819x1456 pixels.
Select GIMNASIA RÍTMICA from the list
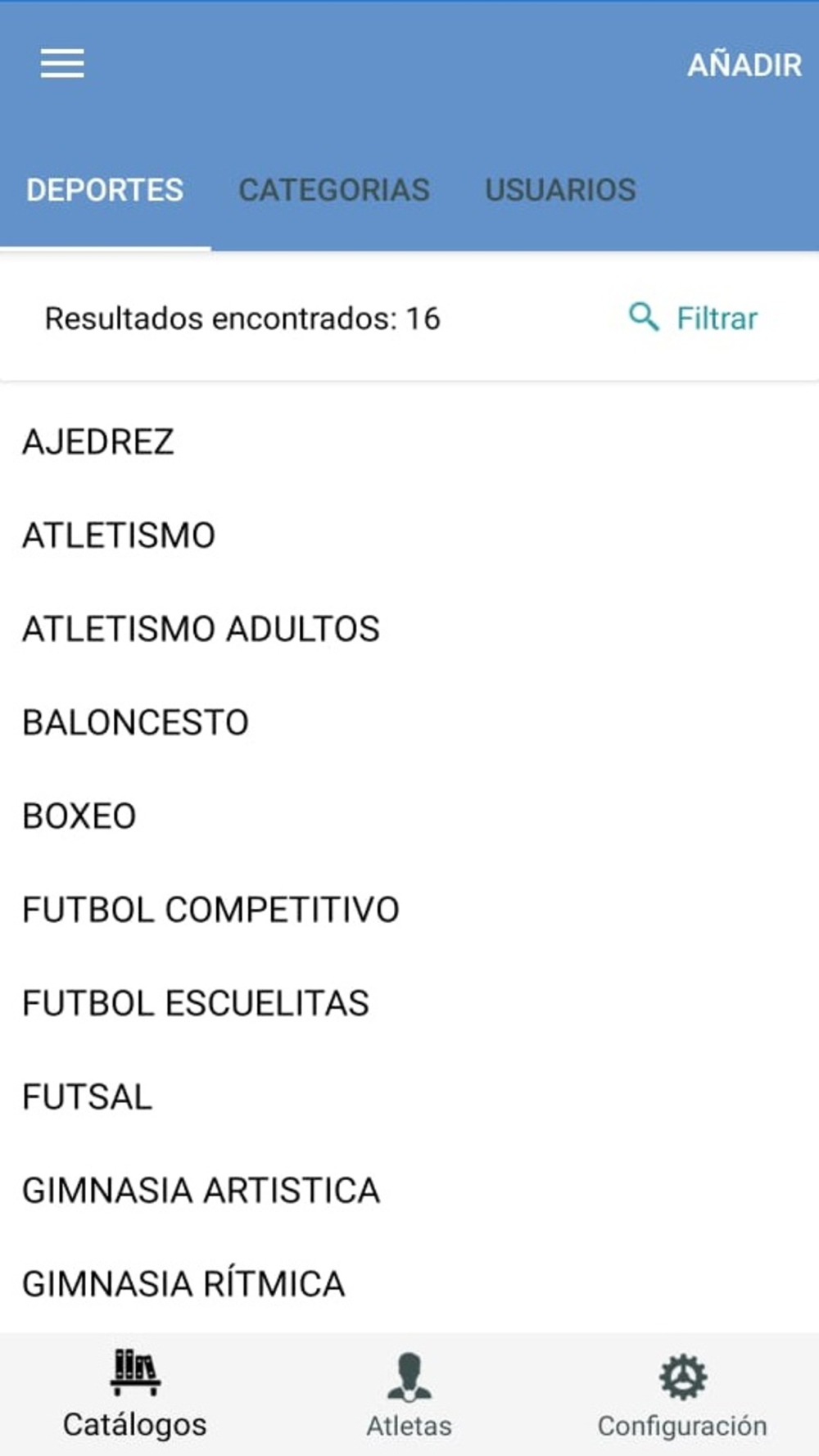409,1283
